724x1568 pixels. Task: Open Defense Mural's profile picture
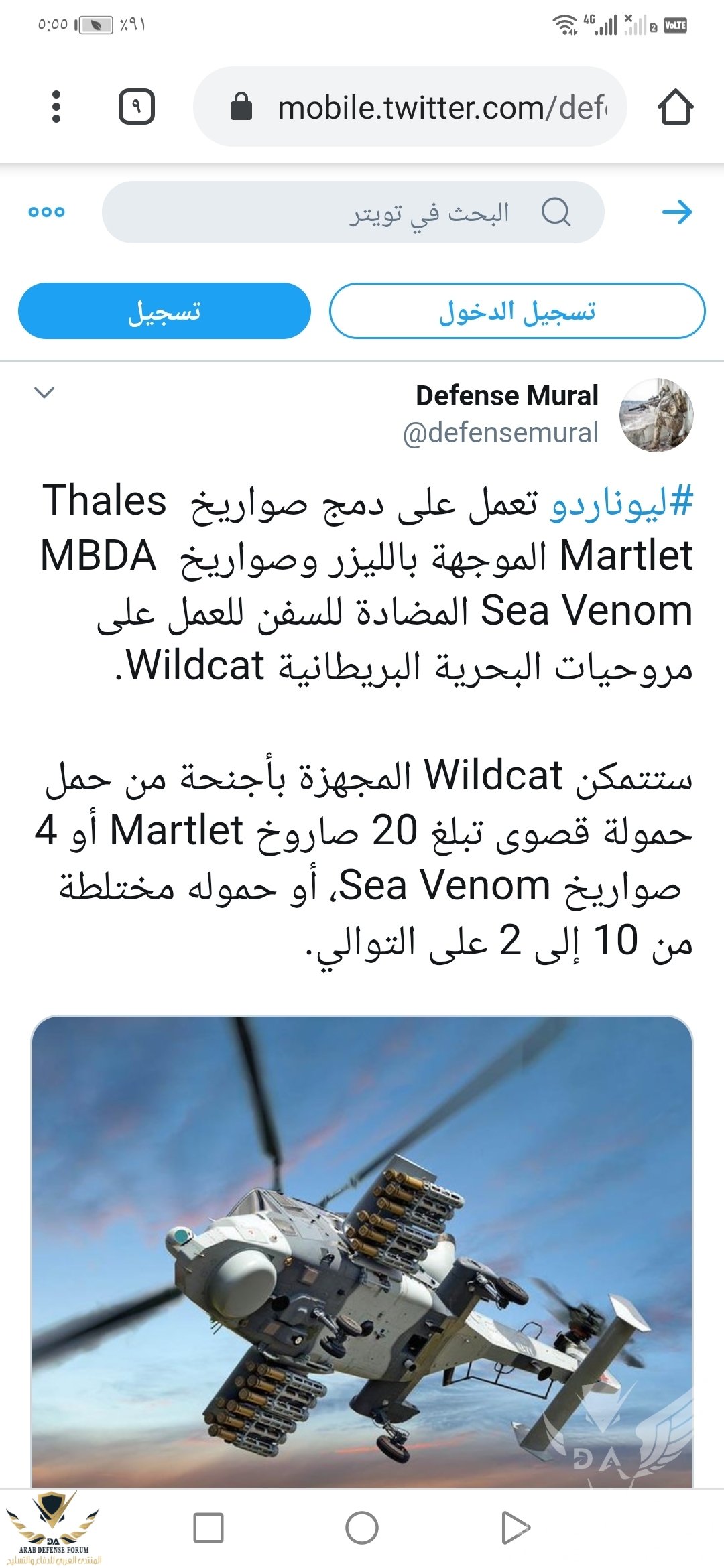click(x=656, y=415)
